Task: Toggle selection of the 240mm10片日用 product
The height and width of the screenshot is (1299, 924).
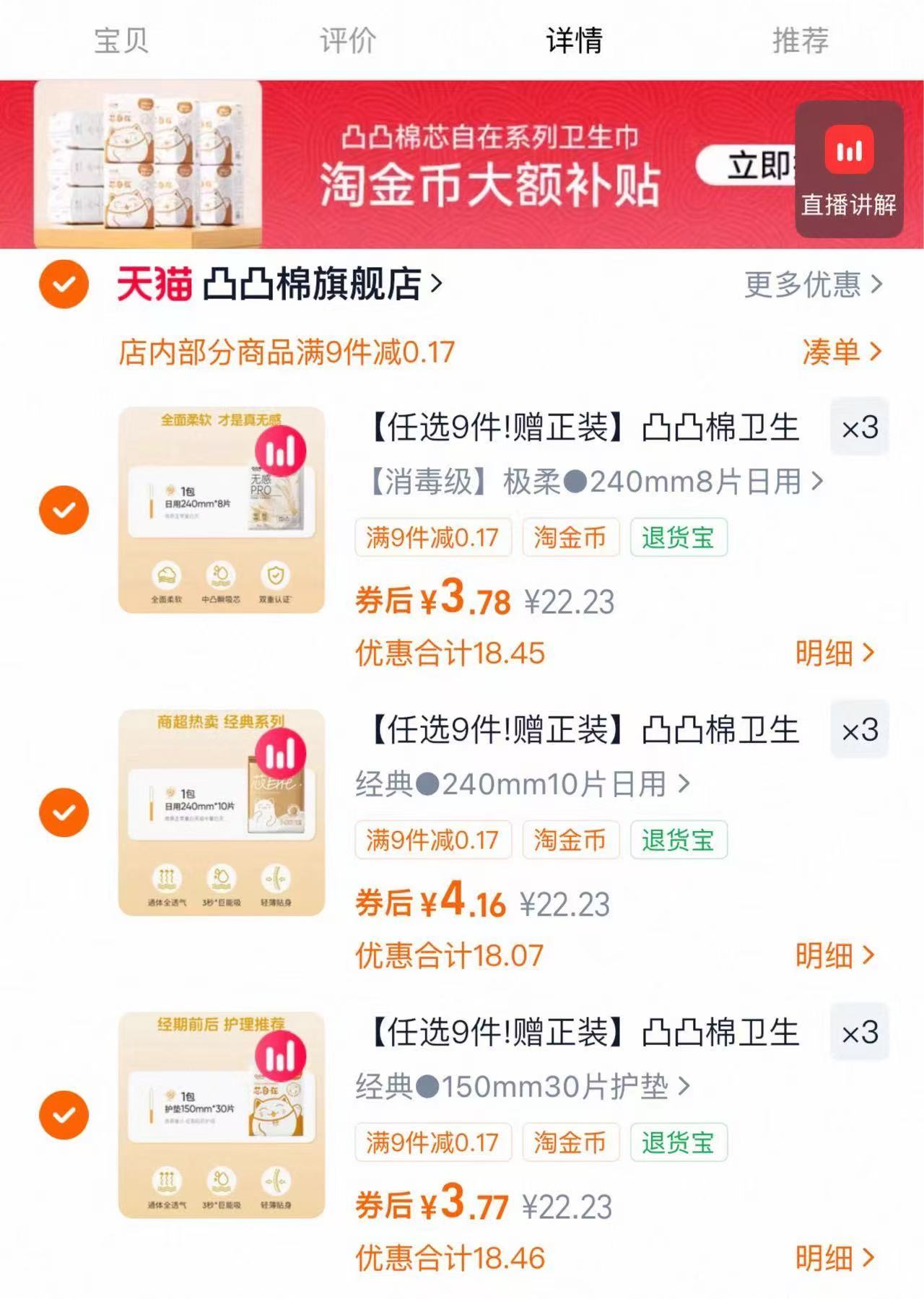Action: (64, 813)
